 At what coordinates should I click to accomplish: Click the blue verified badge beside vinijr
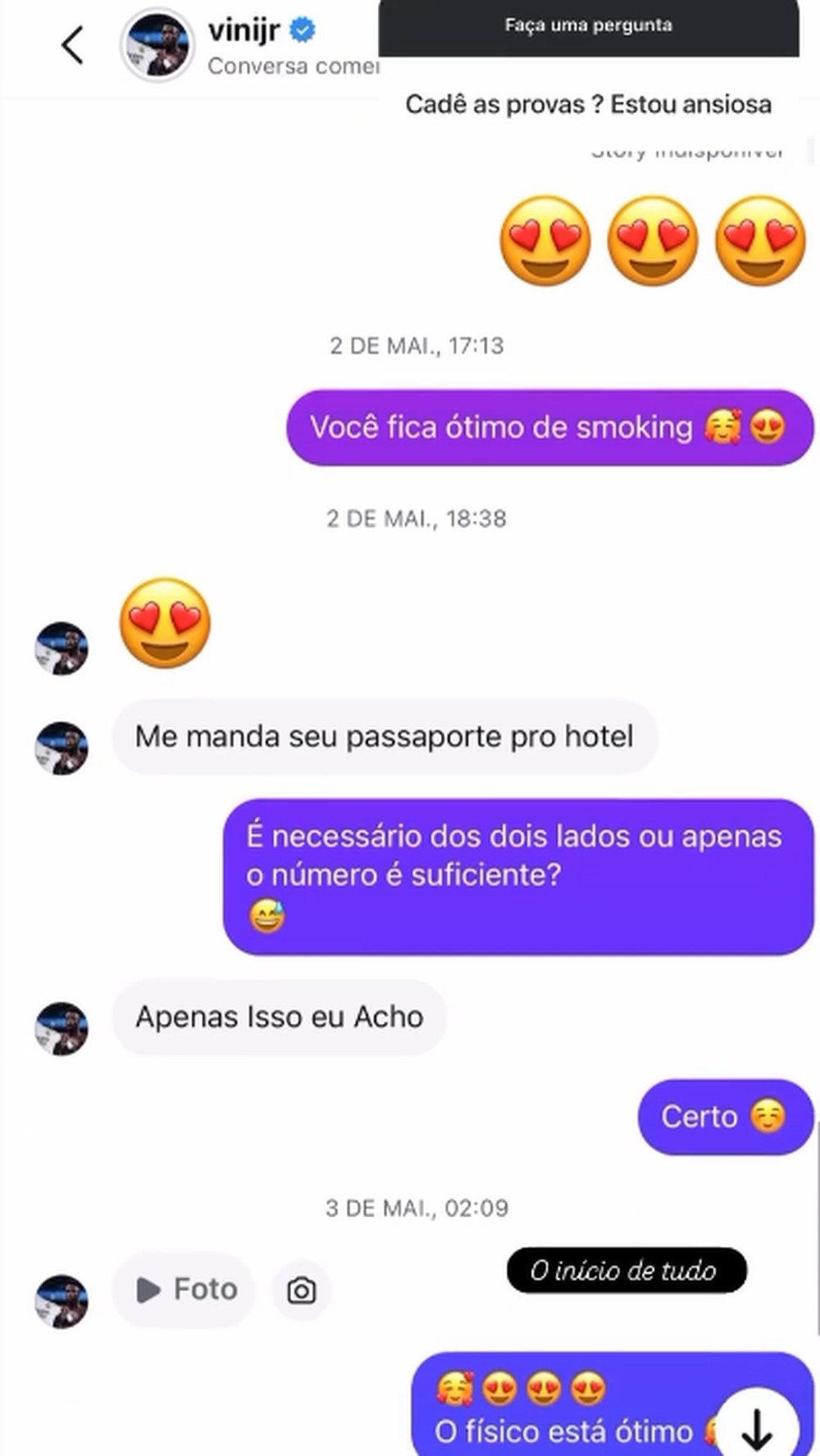(300, 28)
